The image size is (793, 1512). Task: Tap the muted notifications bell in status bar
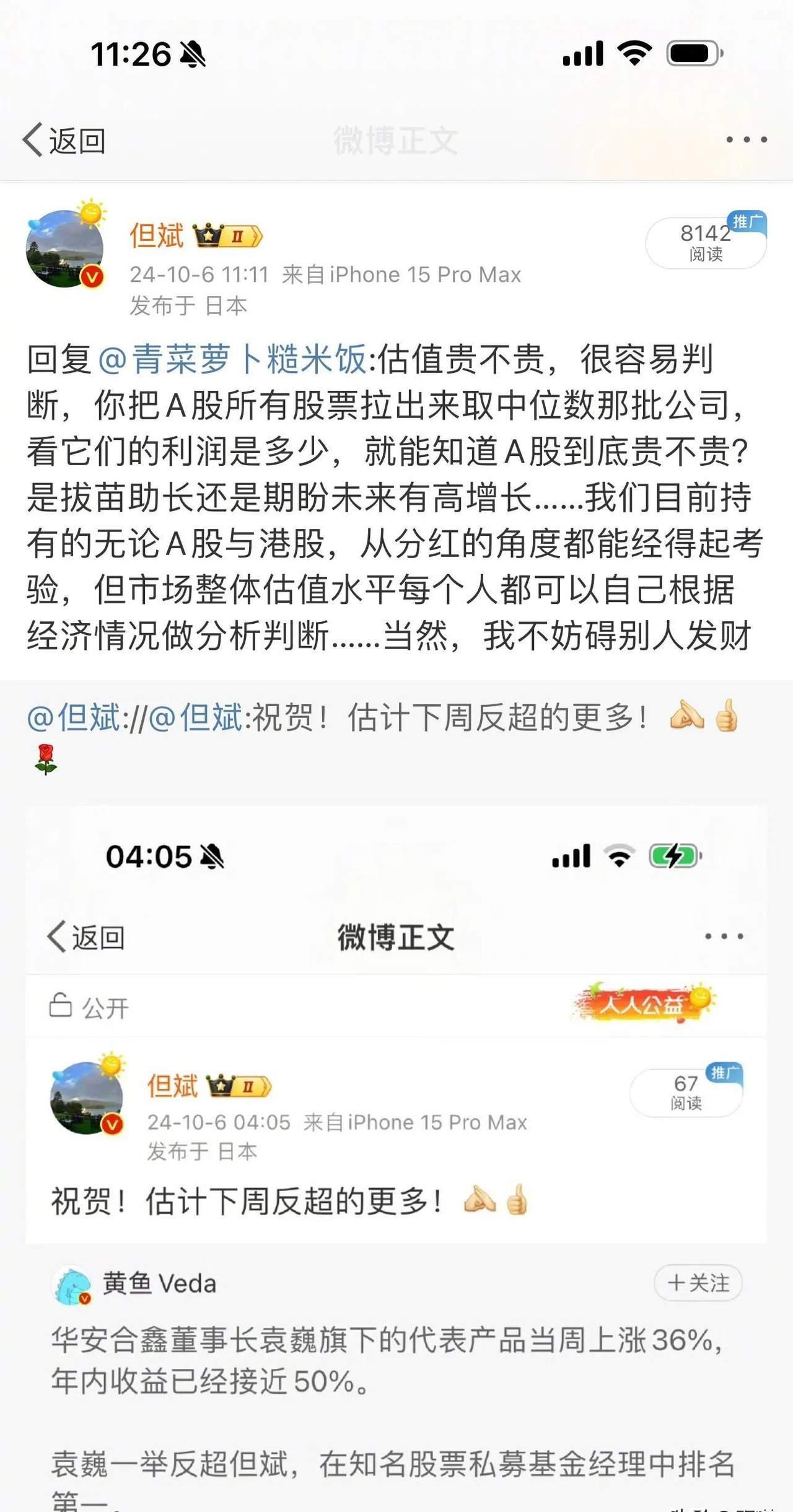(x=193, y=55)
